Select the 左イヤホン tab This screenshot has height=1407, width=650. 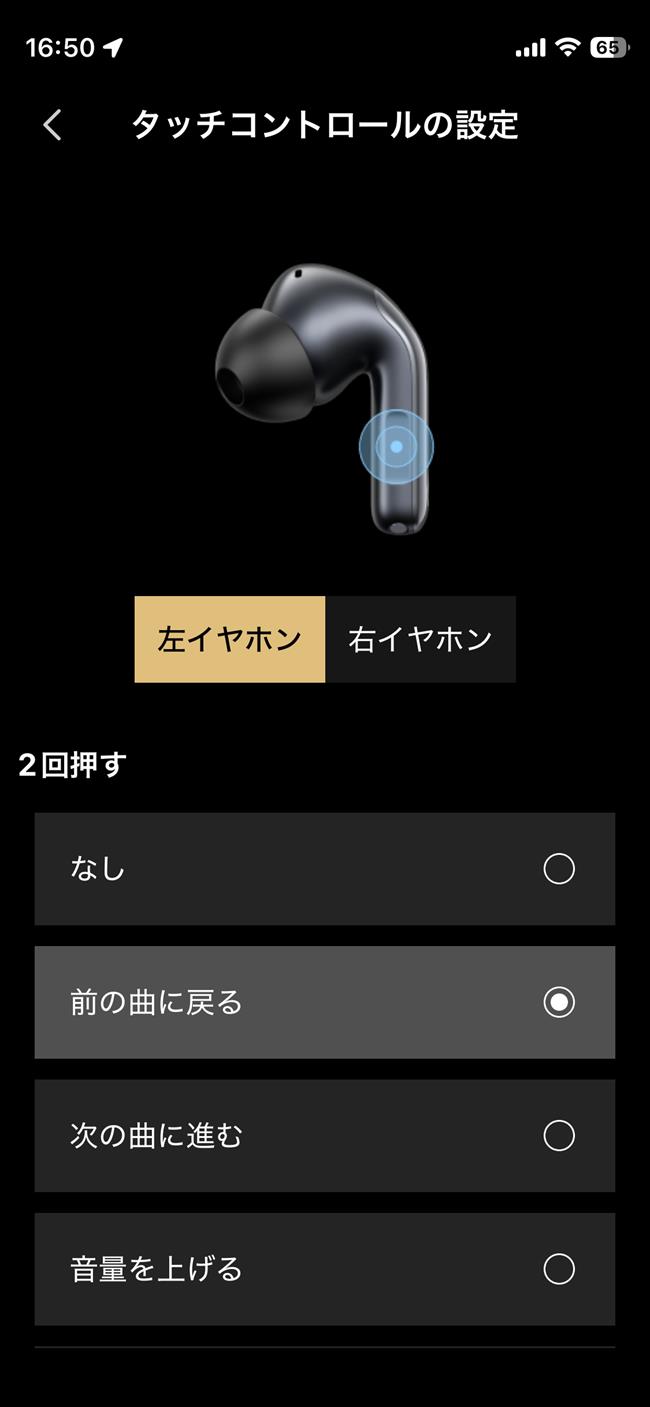coord(230,640)
